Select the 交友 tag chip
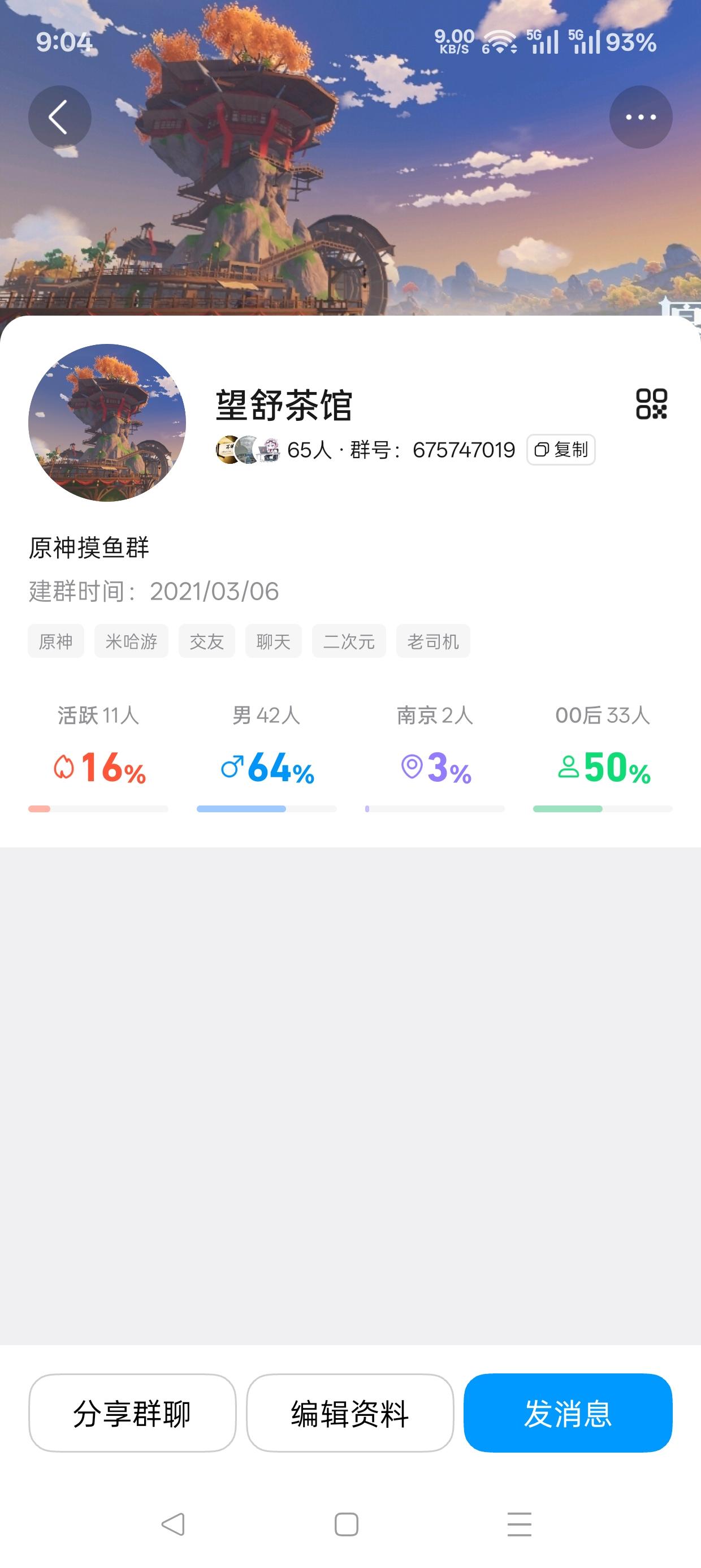The width and height of the screenshot is (701, 1568). pyautogui.click(x=206, y=641)
